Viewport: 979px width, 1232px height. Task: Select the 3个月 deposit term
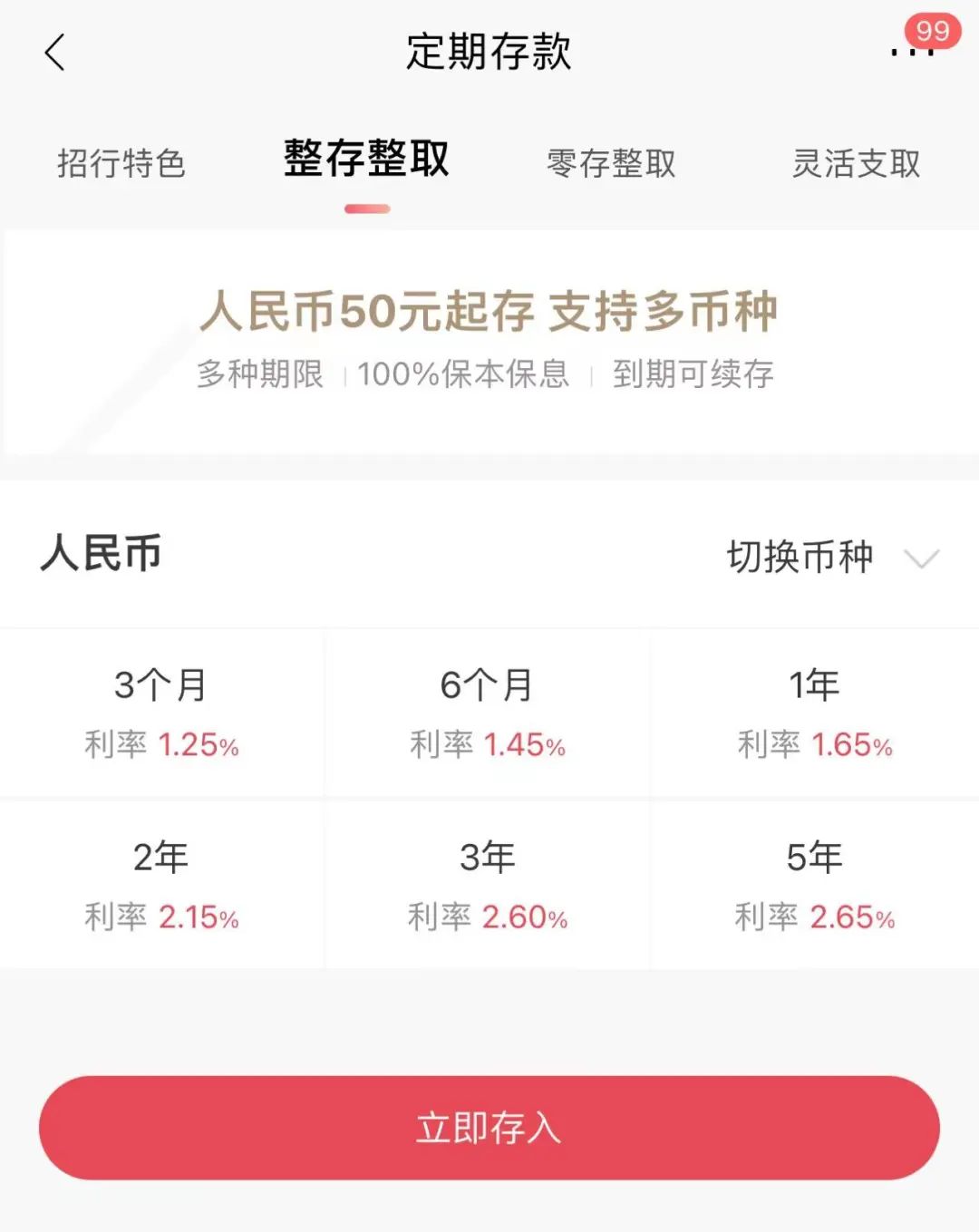pos(161,713)
